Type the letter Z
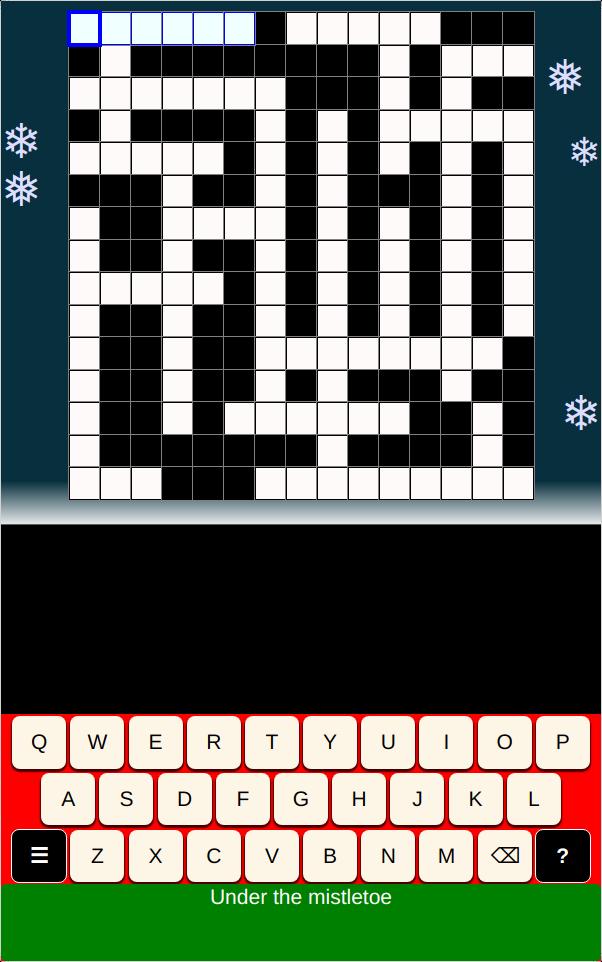Screen dimensions: 602x962 click(97, 856)
